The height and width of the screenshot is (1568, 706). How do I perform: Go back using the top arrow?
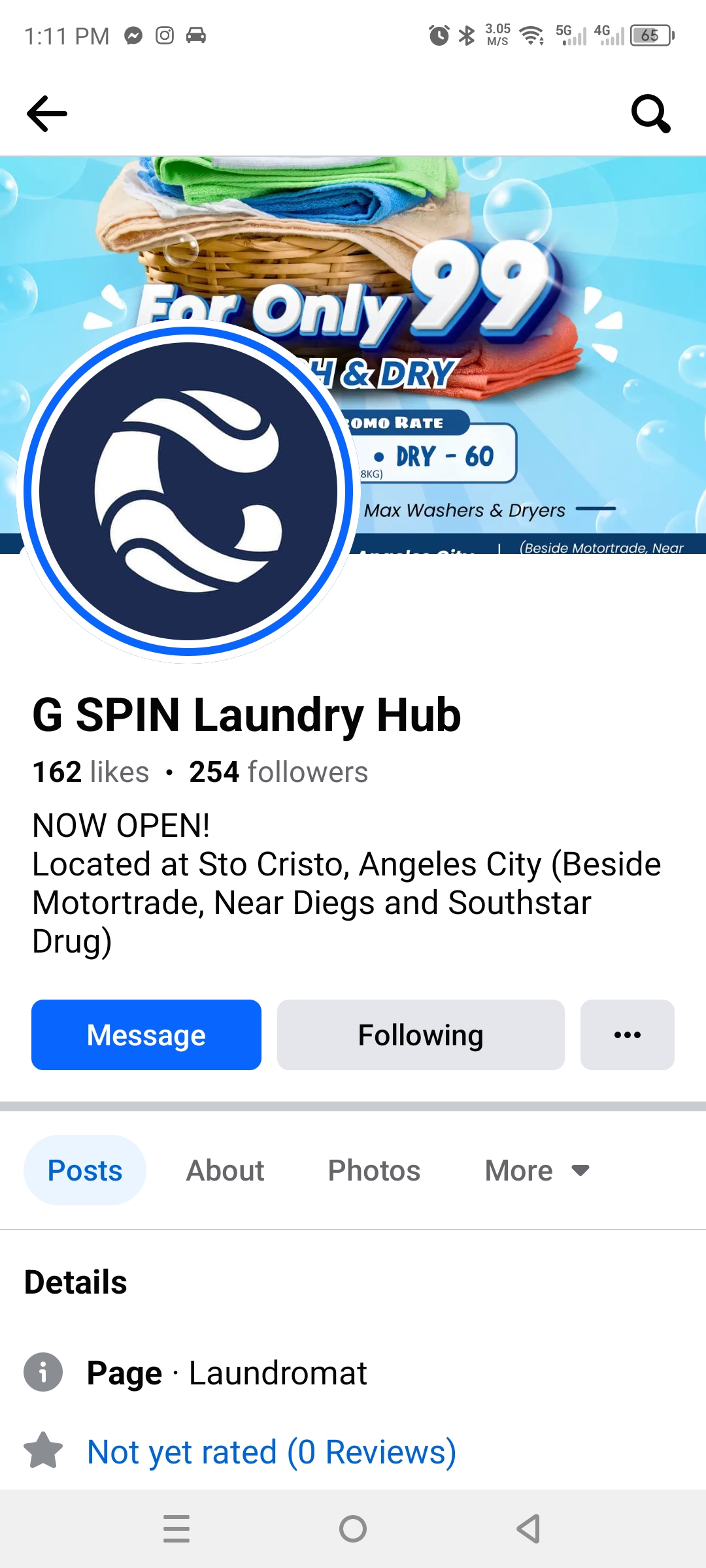click(47, 114)
